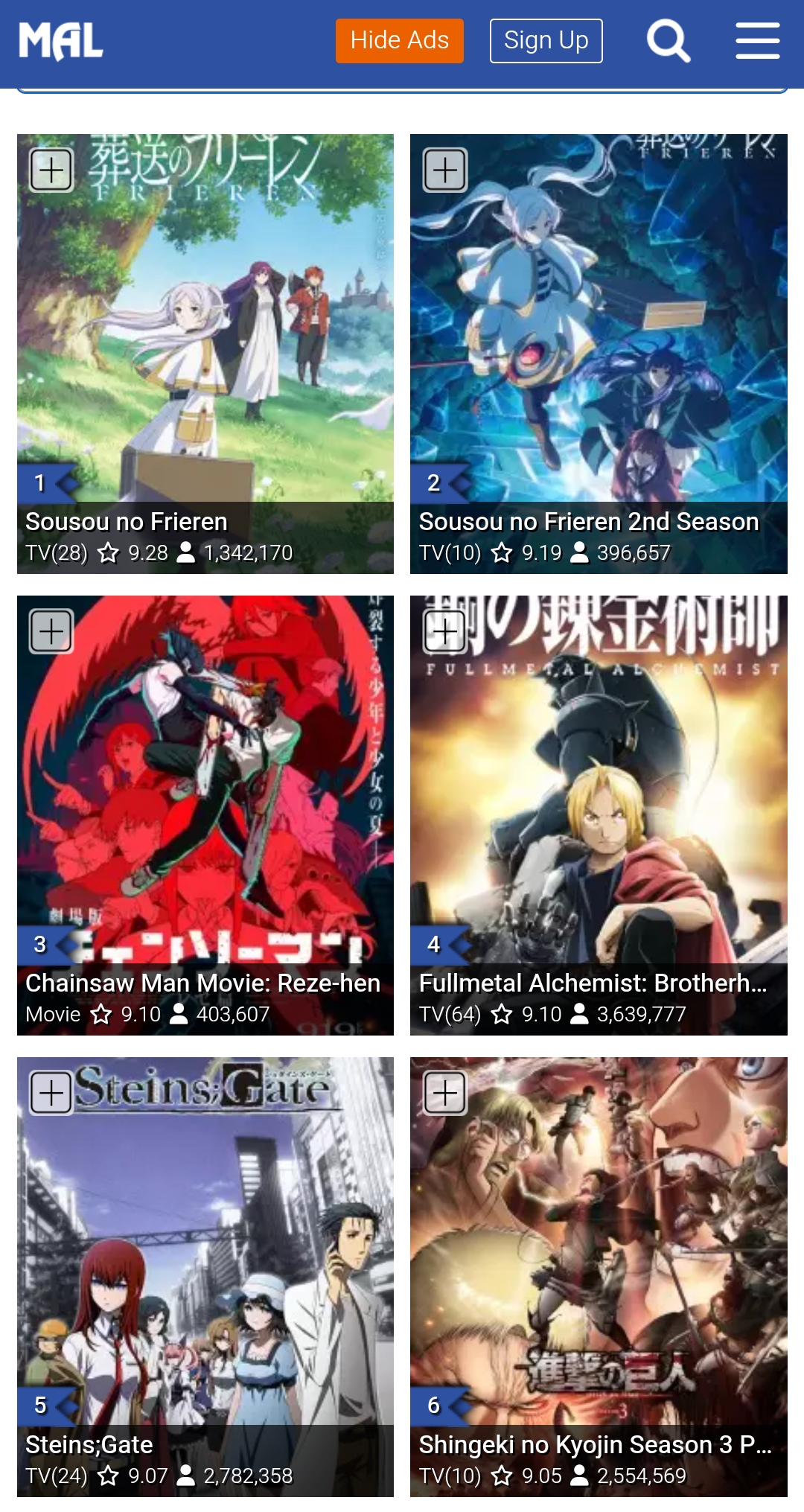Add Shingeki no Kyojin Season 3 to list
Viewport: 804px width, 1512px height.
445,1093
